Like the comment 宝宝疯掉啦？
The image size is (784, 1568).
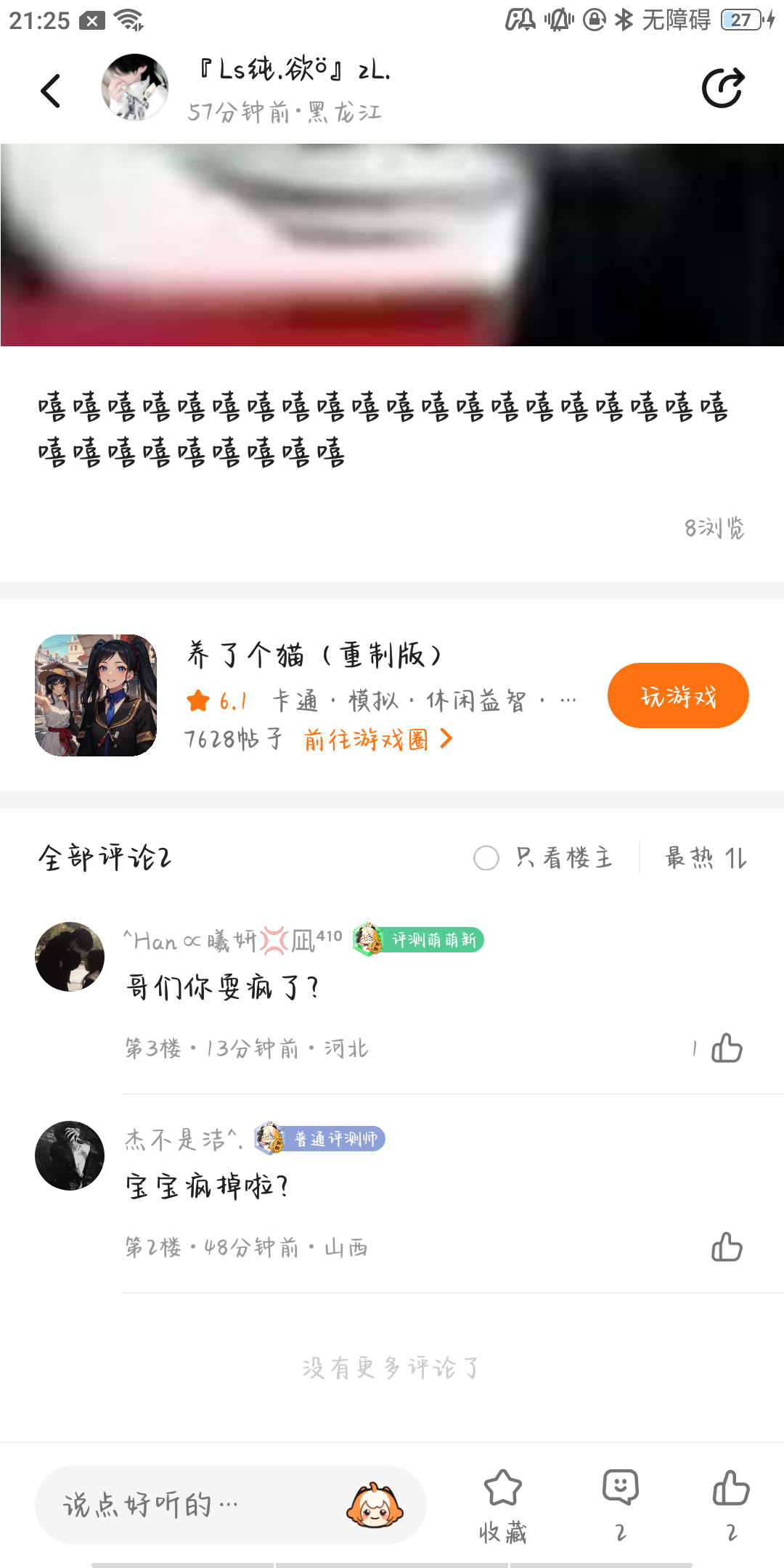(x=727, y=1247)
